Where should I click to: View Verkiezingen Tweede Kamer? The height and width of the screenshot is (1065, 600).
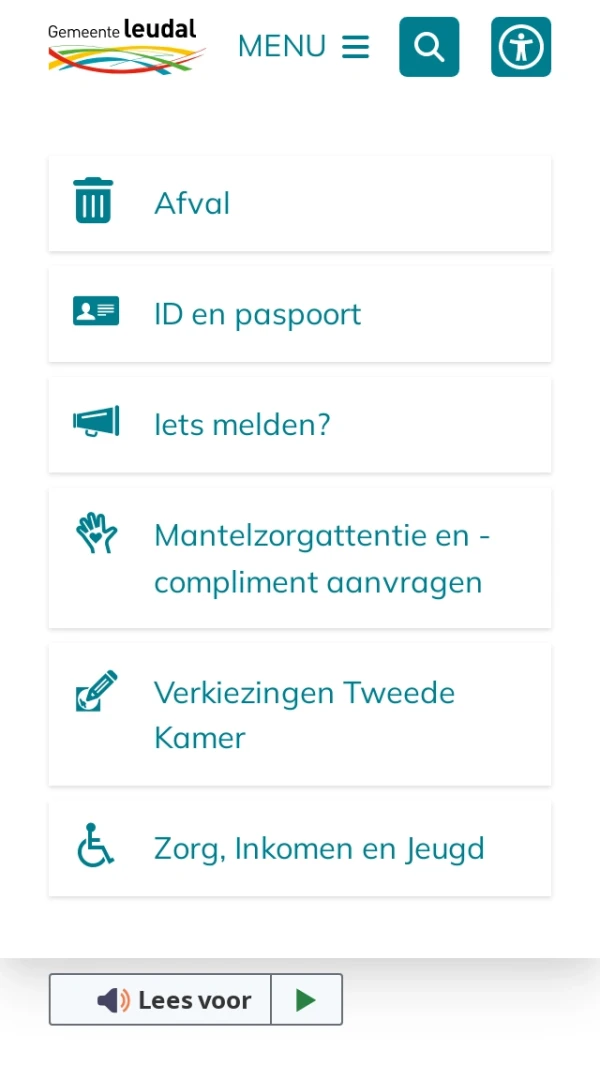coord(299,715)
